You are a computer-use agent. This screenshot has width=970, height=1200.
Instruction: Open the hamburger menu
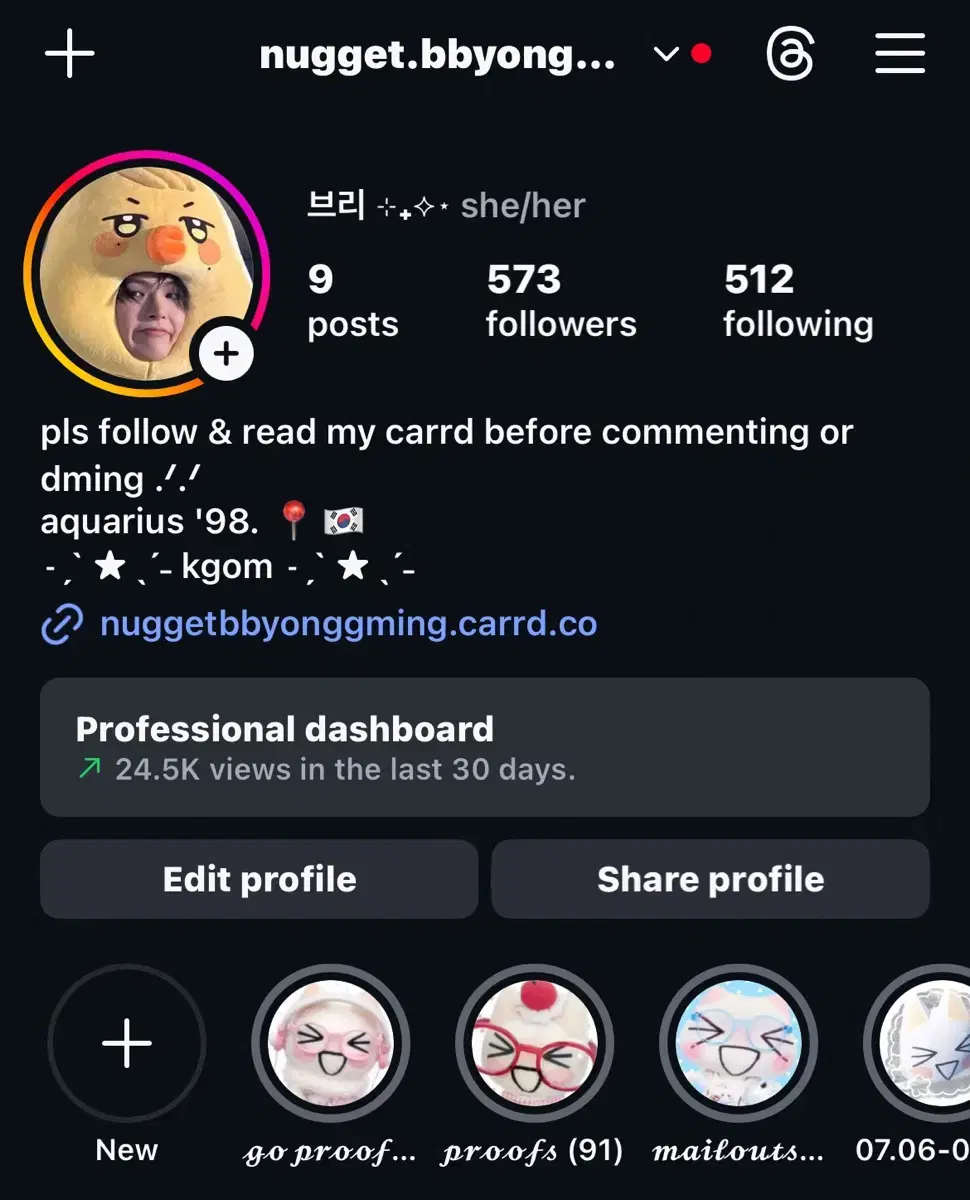coord(898,54)
